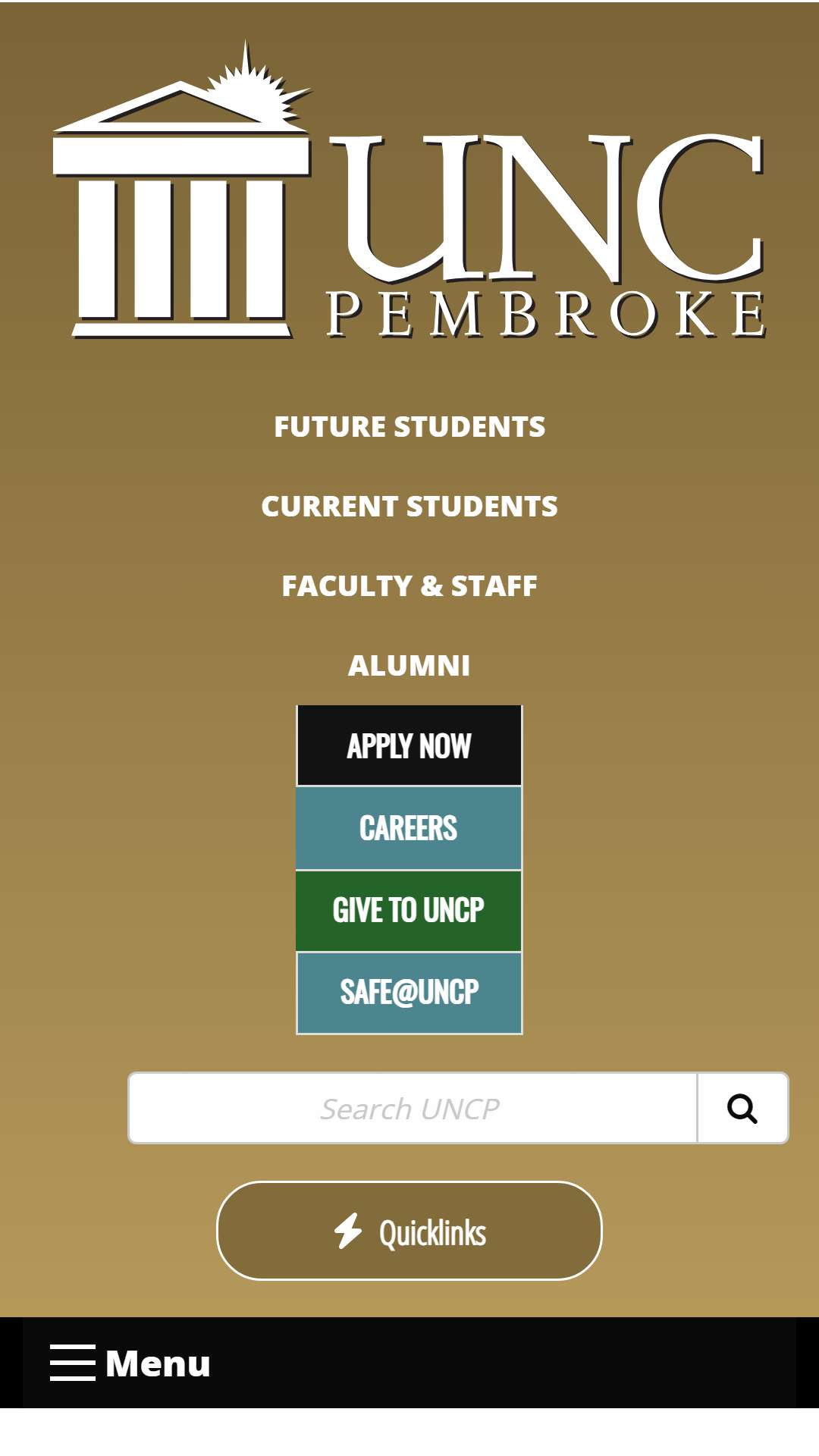Go to Current Students page
Viewport: 819px width, 1456px height.
(409, 507)
